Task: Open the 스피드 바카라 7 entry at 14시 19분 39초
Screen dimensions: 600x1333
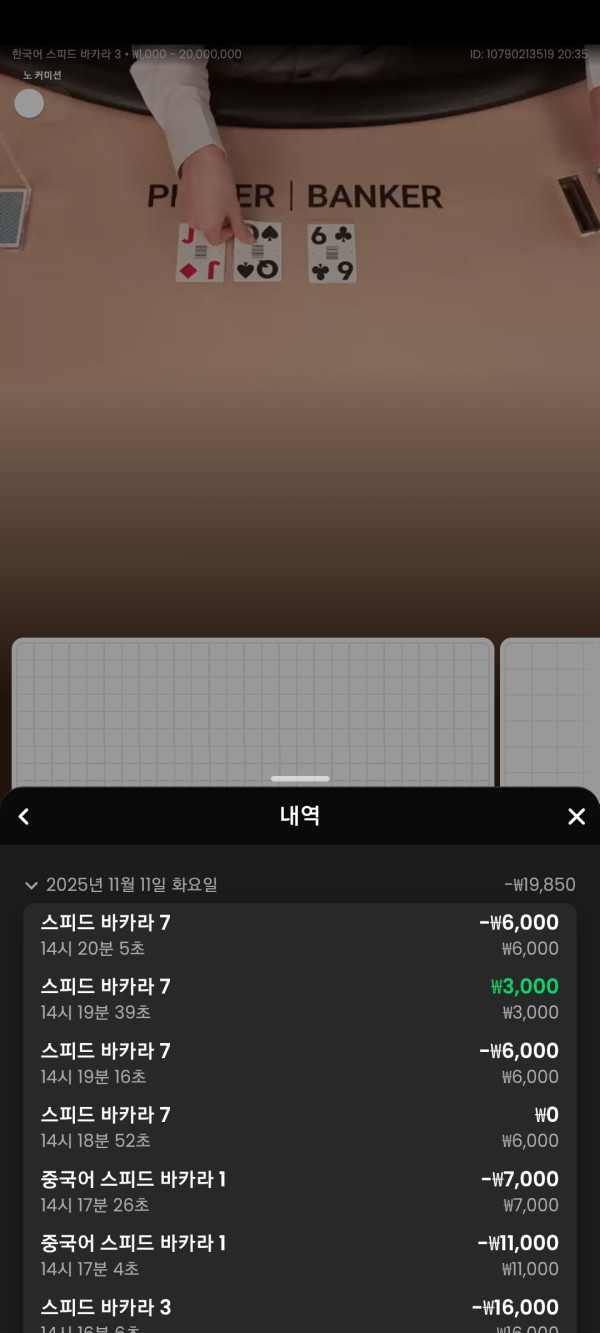Action: click(x=300, y=999)
